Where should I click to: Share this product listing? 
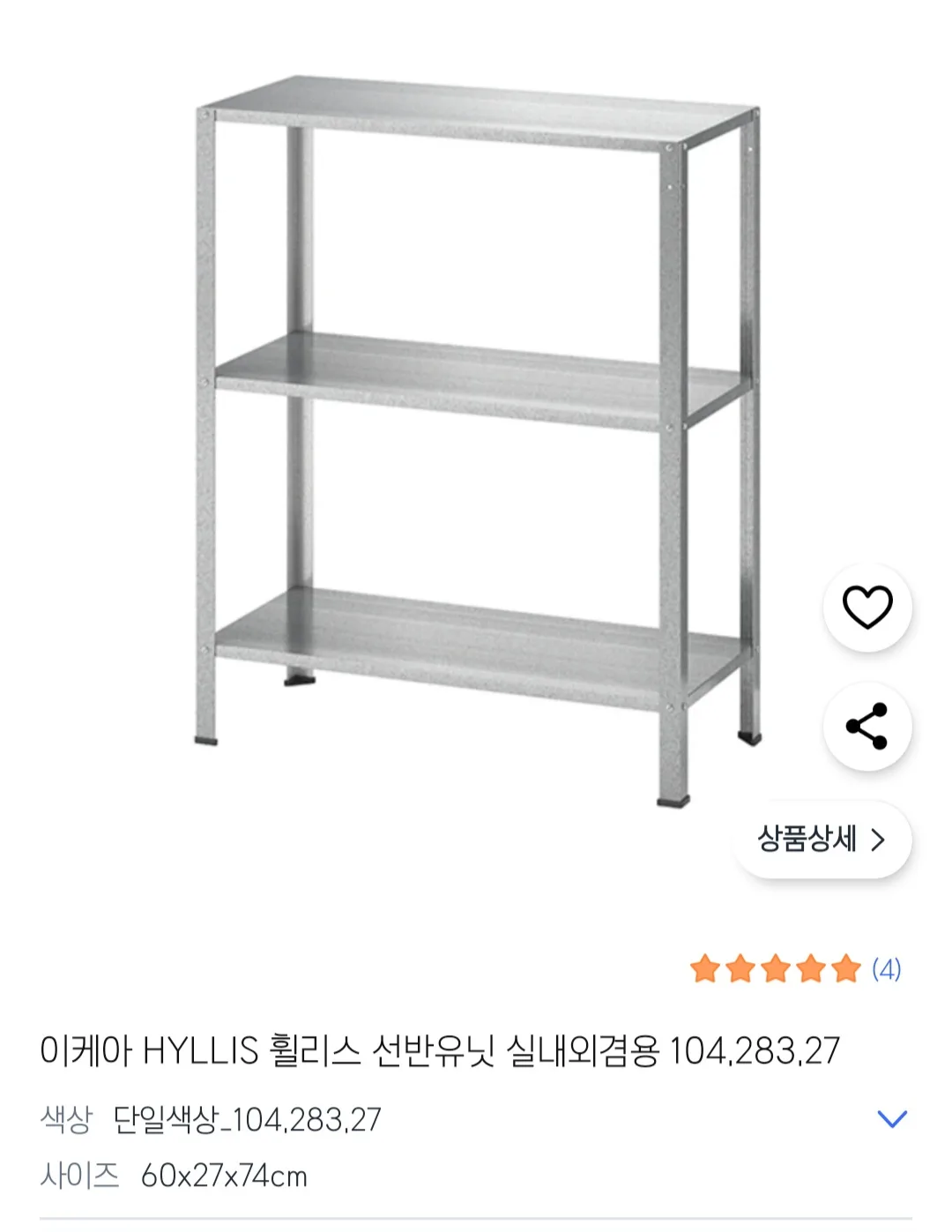click(x=867, y=726)
